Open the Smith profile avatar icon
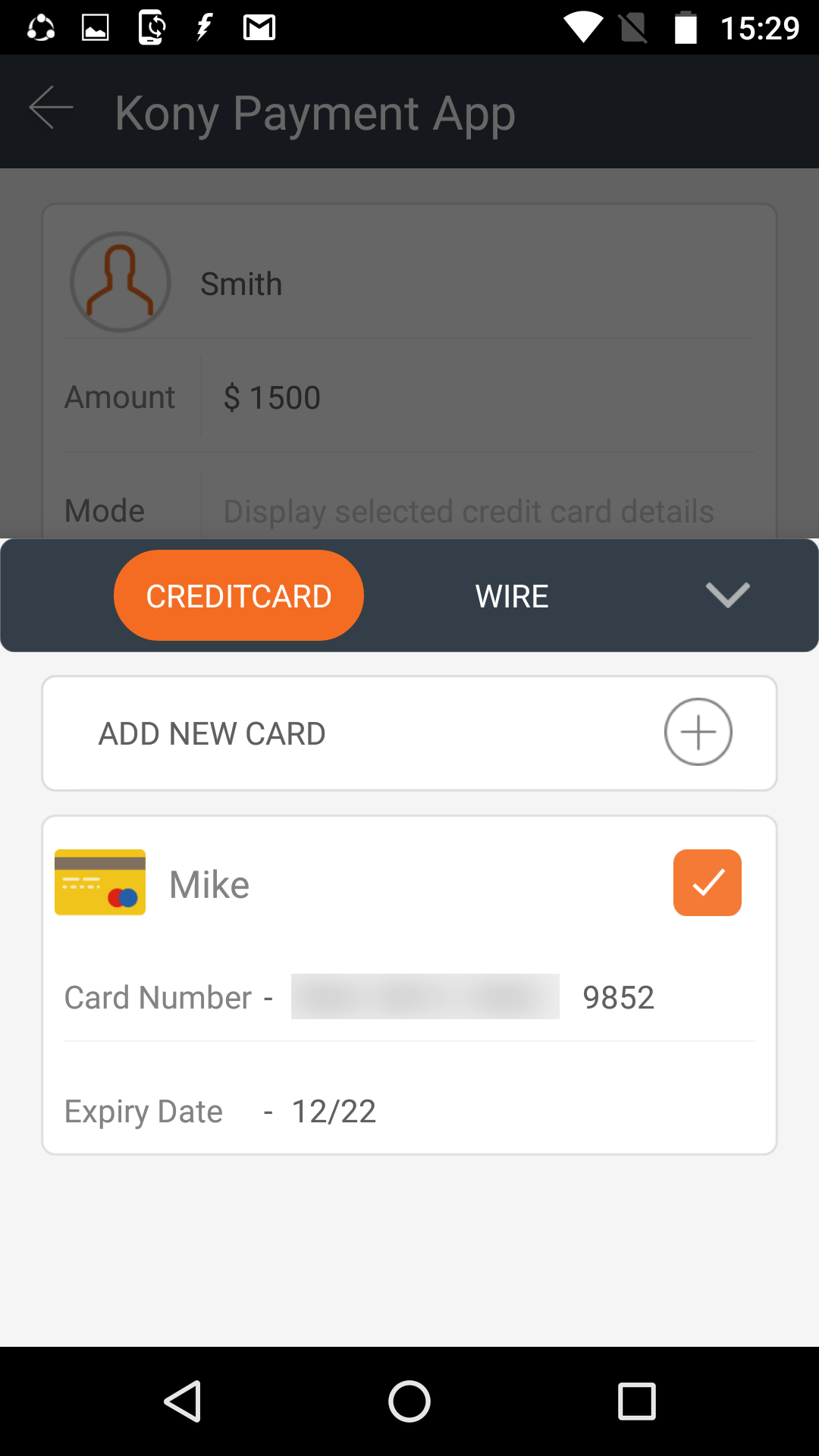Image resolution: width=819 pixels, height=1456 pixels. pos(119,281)
